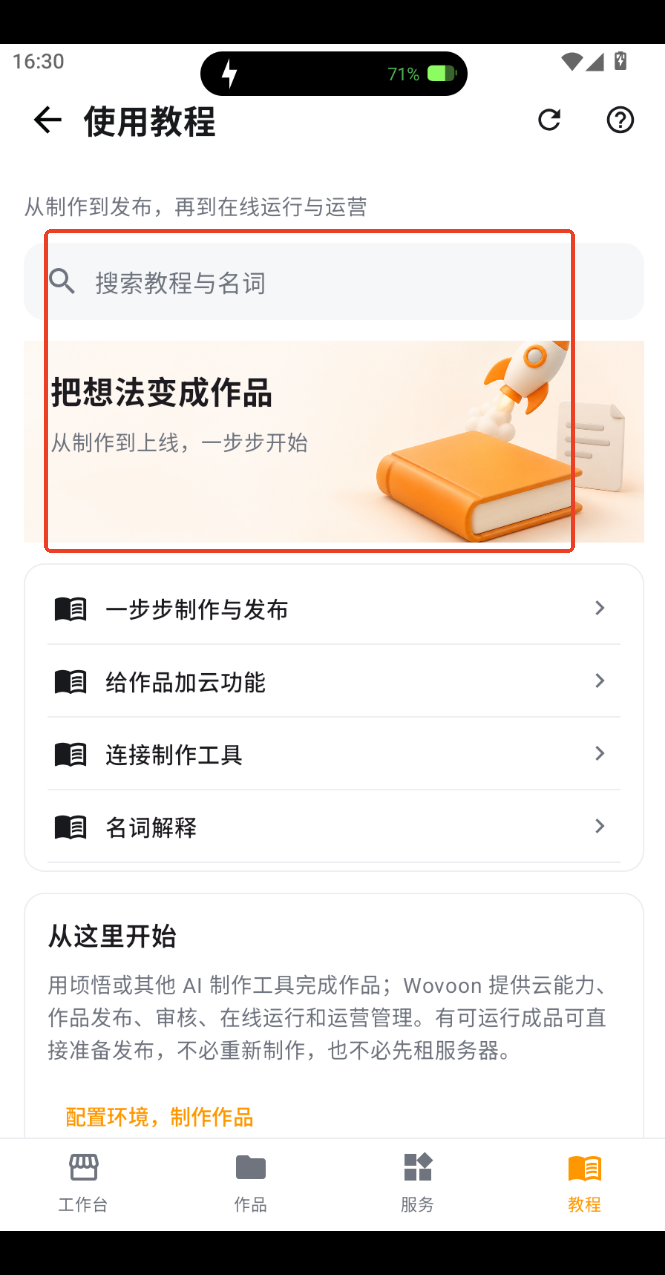
Task: Switch to the 服务 tab
Action: pos(417,1184)
